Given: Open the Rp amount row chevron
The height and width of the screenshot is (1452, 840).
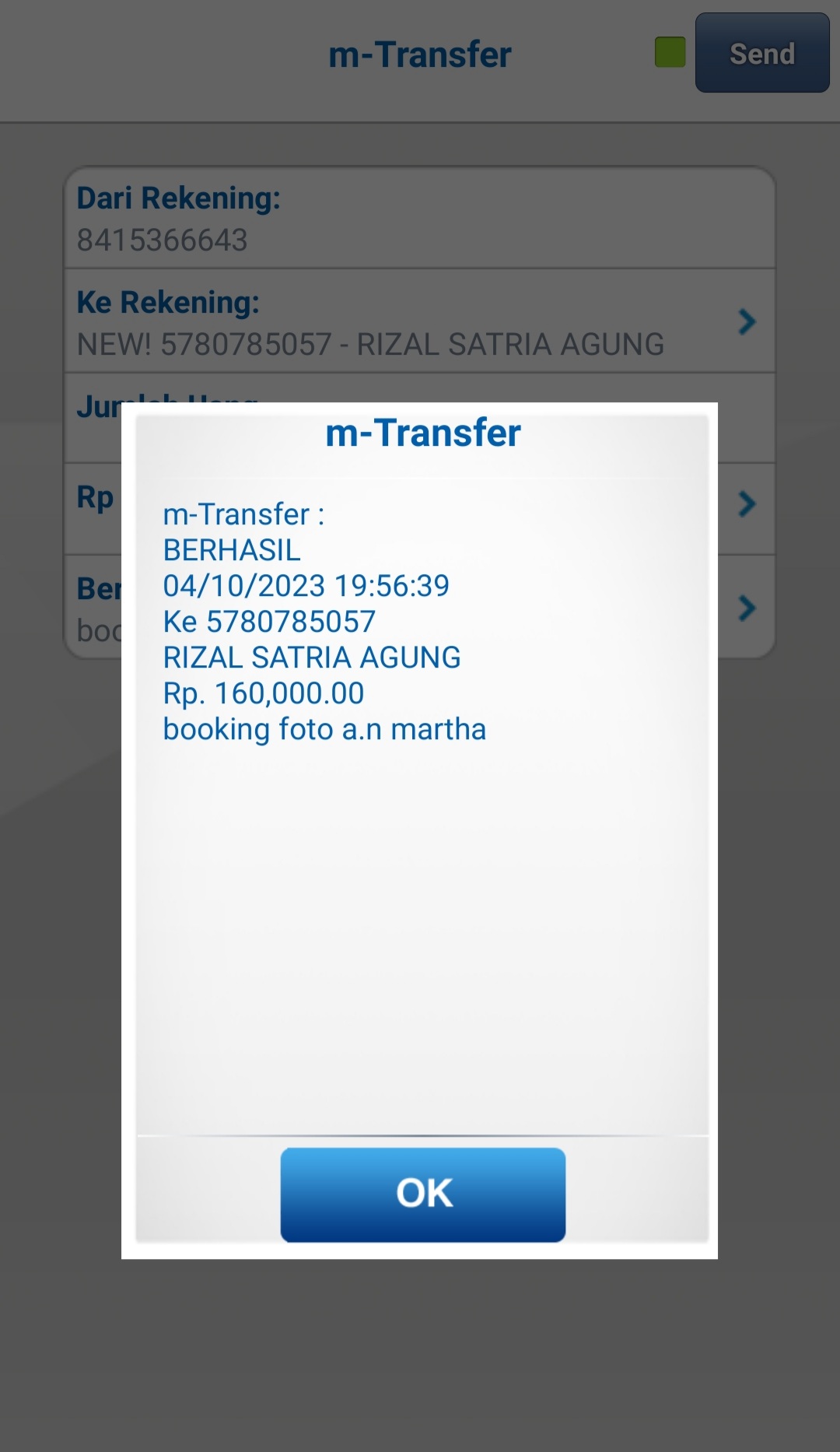Looking at the screenshot, I should click(x=747, y=504).
